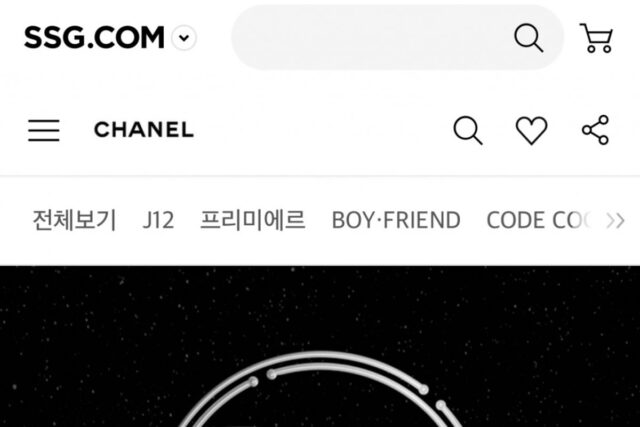The width and height of the screenshot is (640, 427).
Task: Switch to the 프리미에르 tab
Action: (253, 220)
